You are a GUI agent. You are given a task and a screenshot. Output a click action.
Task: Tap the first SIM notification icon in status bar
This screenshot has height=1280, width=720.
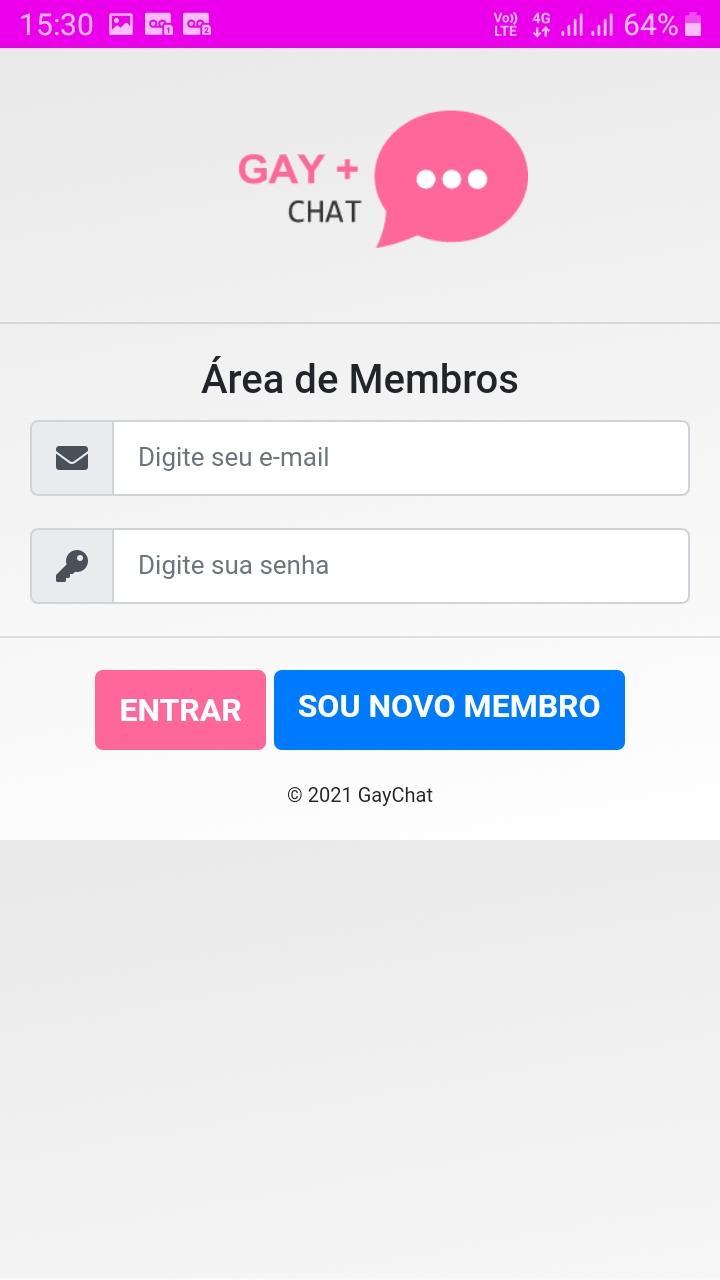[158, 24]
